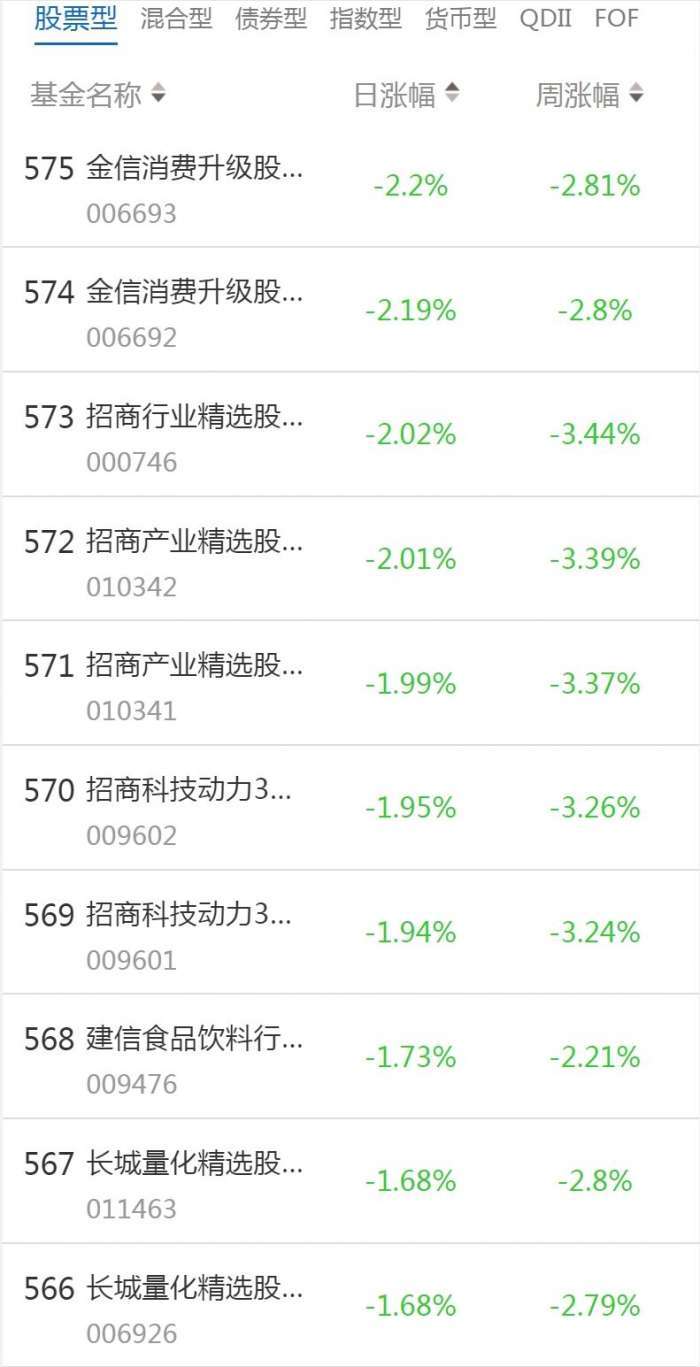This screenshot has height=1367, width=700.
Task: Switch to the 债券型 tab
Action: coord(271,19)
